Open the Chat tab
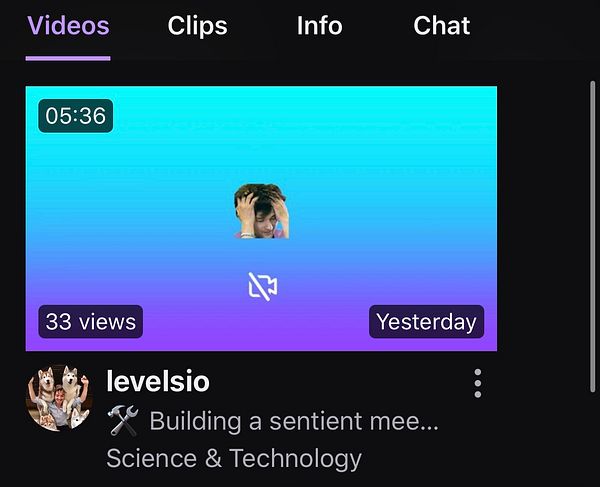600x487 pixels. (441, 25)
